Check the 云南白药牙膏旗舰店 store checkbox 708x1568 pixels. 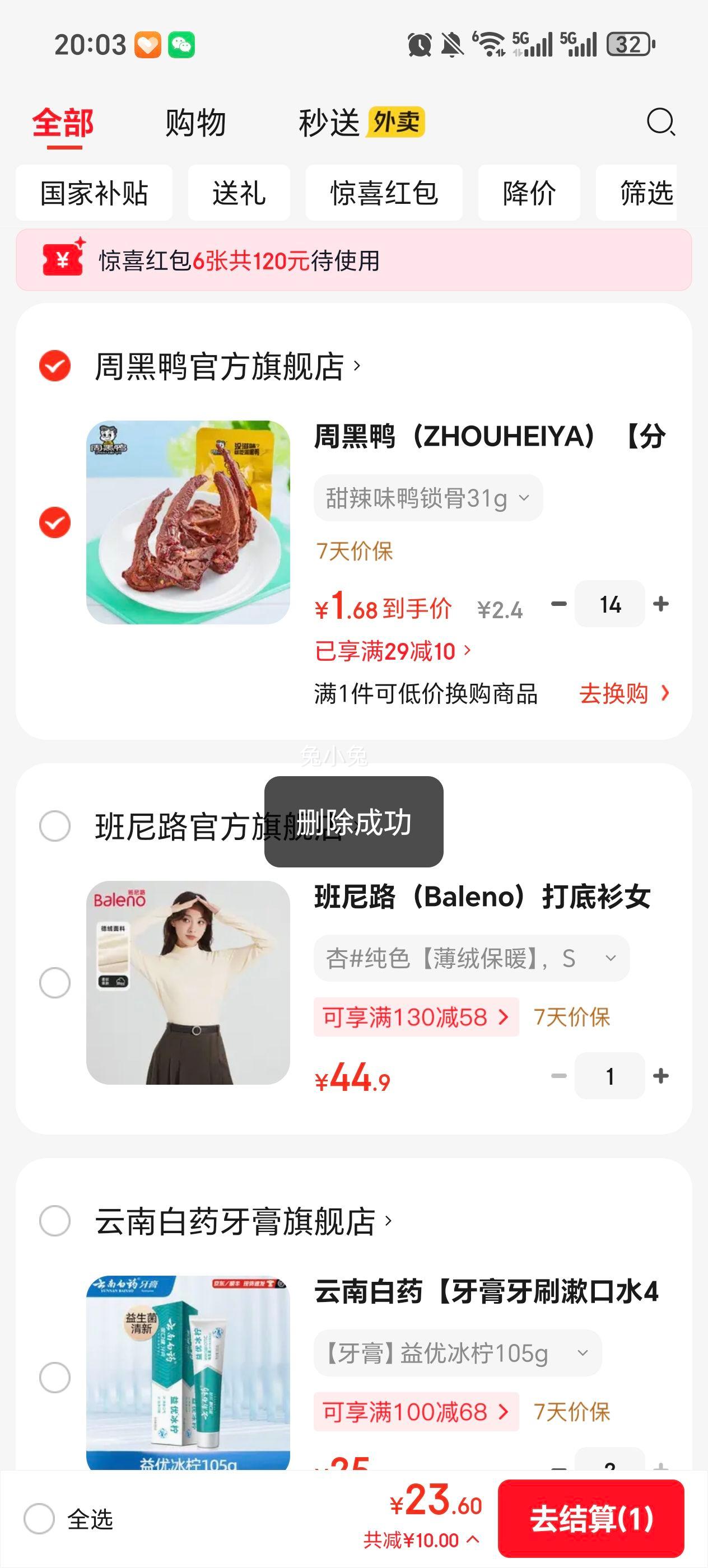55,1221
